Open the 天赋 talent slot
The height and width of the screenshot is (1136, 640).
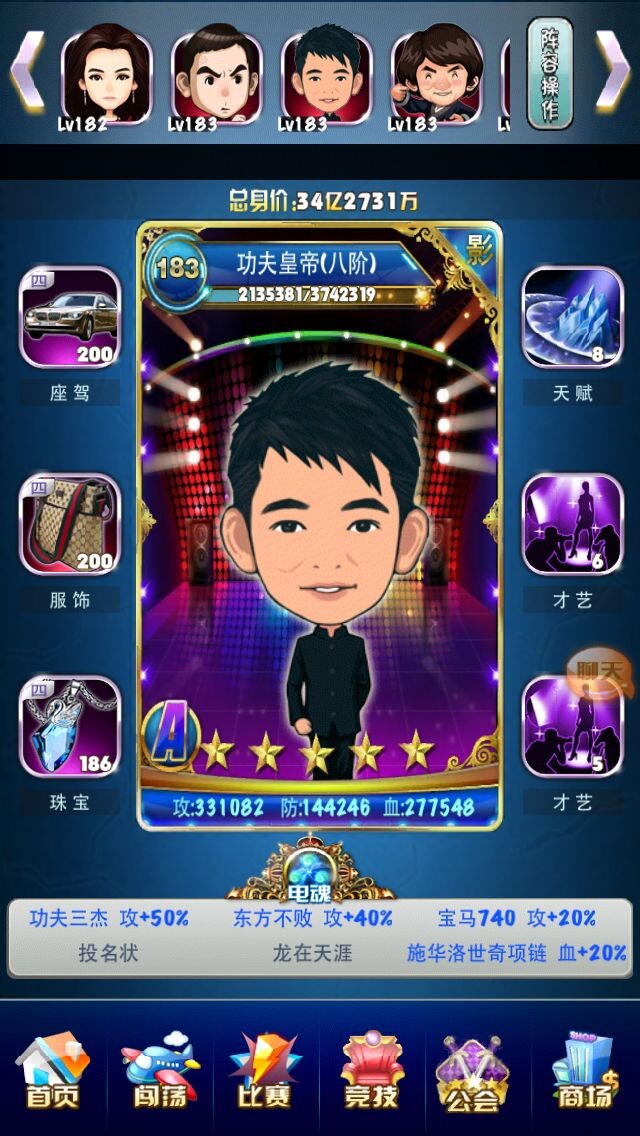(x=572, y=318)
